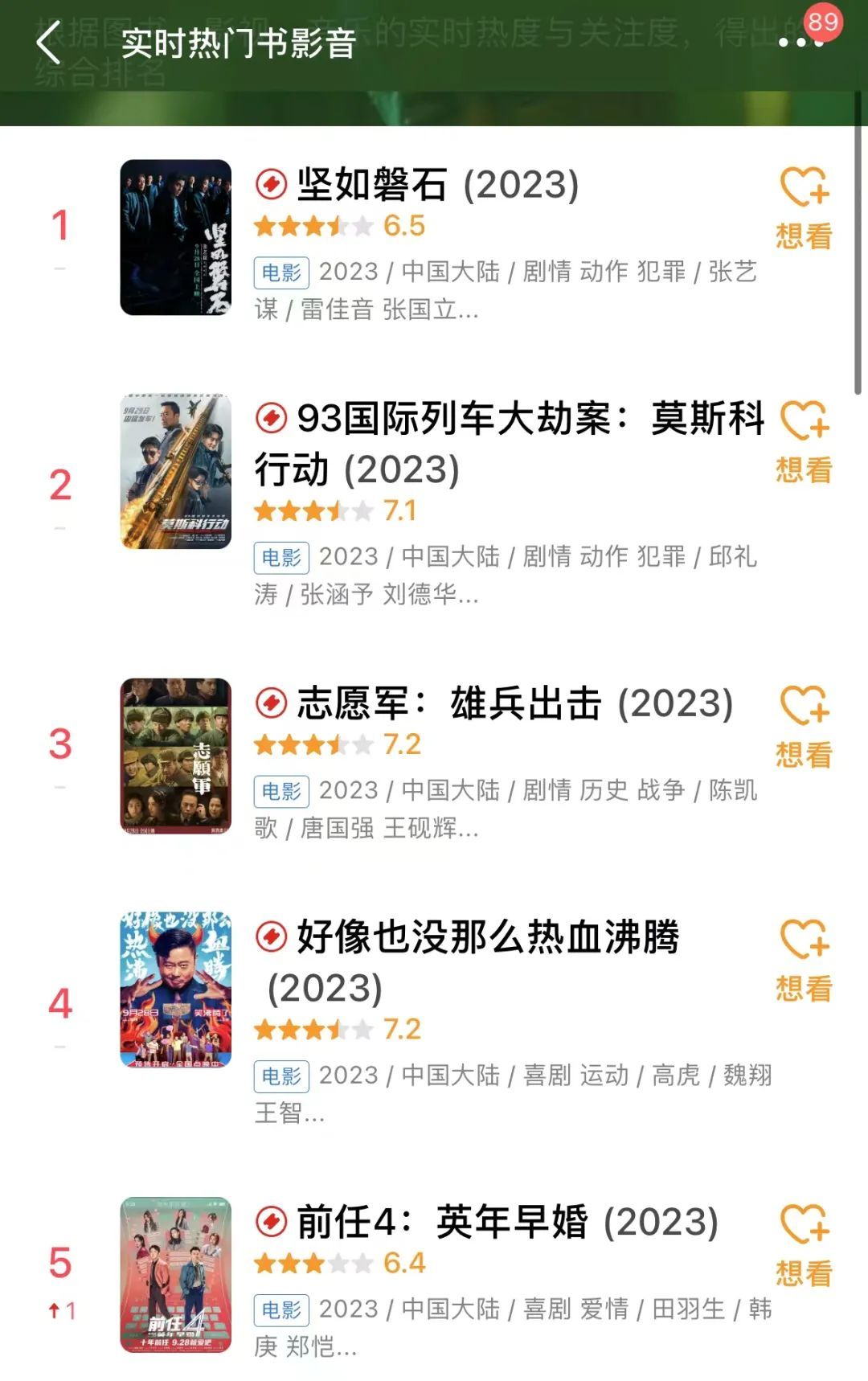This screenshot has width=868, height=1381.
Task: Open 志愿军：雄兵出击 poster thumbnail
Action: 175,756
